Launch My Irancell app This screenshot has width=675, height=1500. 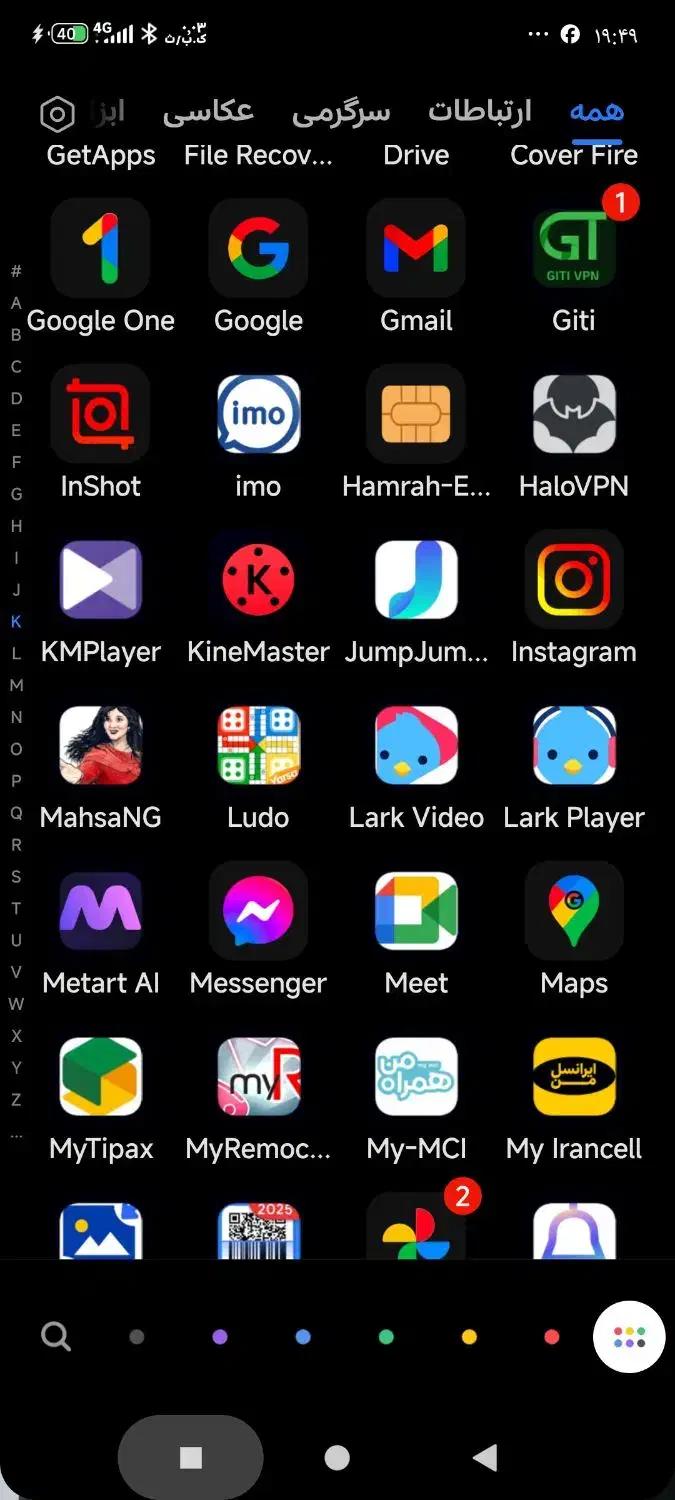[574, 1077]
